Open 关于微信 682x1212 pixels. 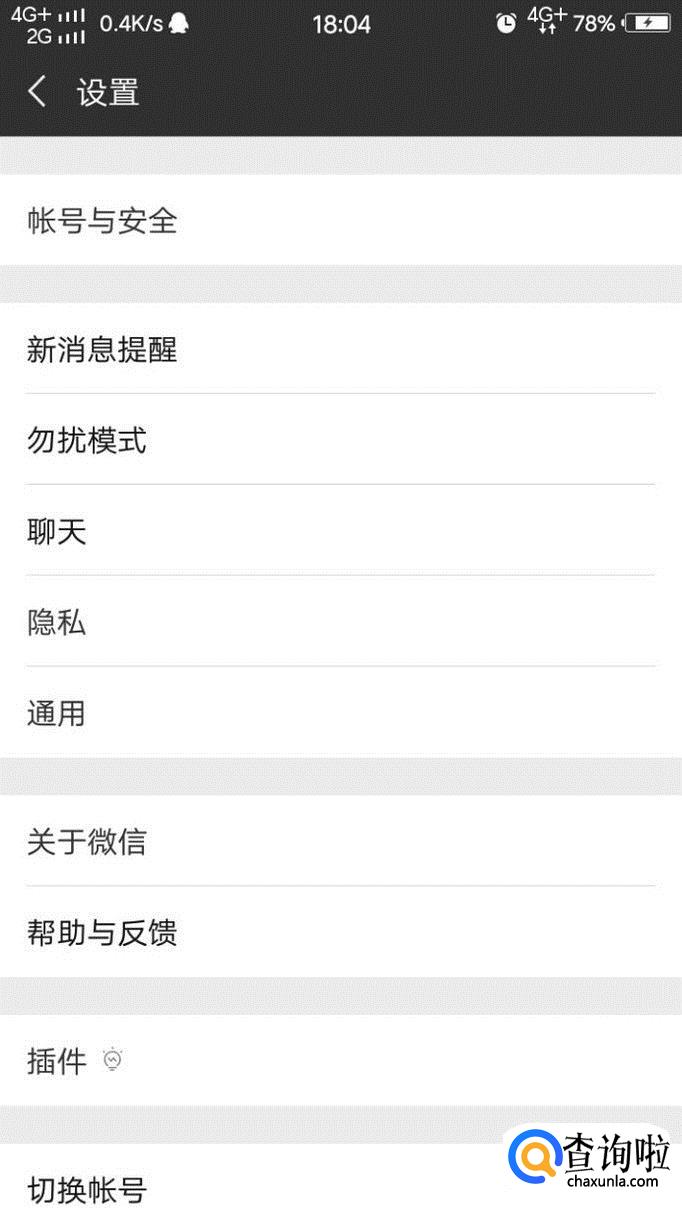[x=340, y=841]
